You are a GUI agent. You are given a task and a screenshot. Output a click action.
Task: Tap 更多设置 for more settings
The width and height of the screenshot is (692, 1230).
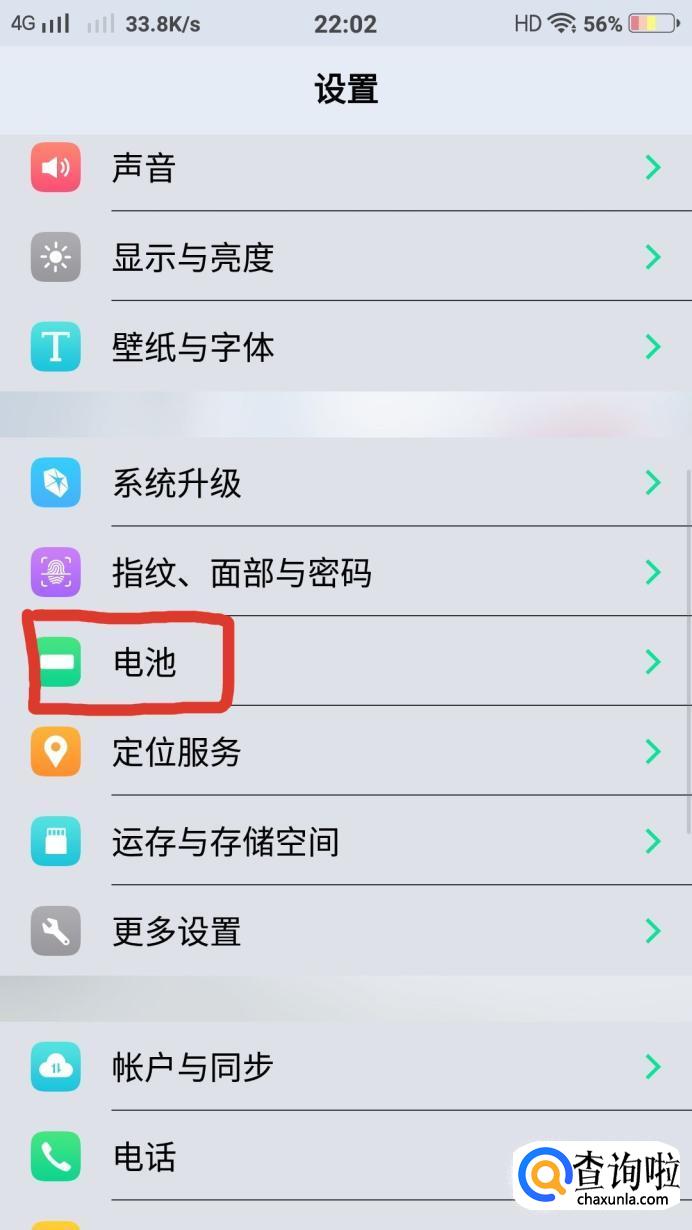(345, 932)
